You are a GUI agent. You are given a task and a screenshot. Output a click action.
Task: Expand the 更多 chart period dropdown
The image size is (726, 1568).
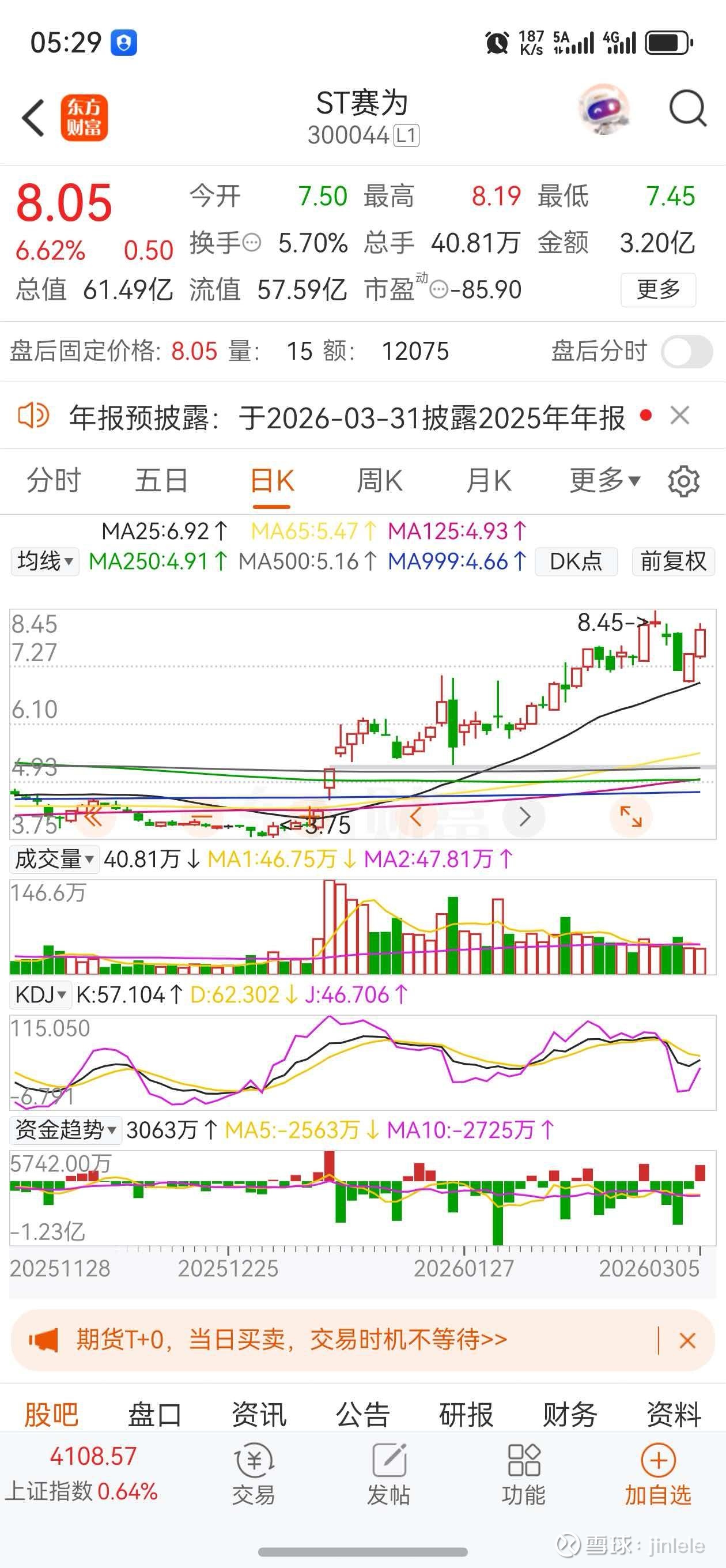604,481
